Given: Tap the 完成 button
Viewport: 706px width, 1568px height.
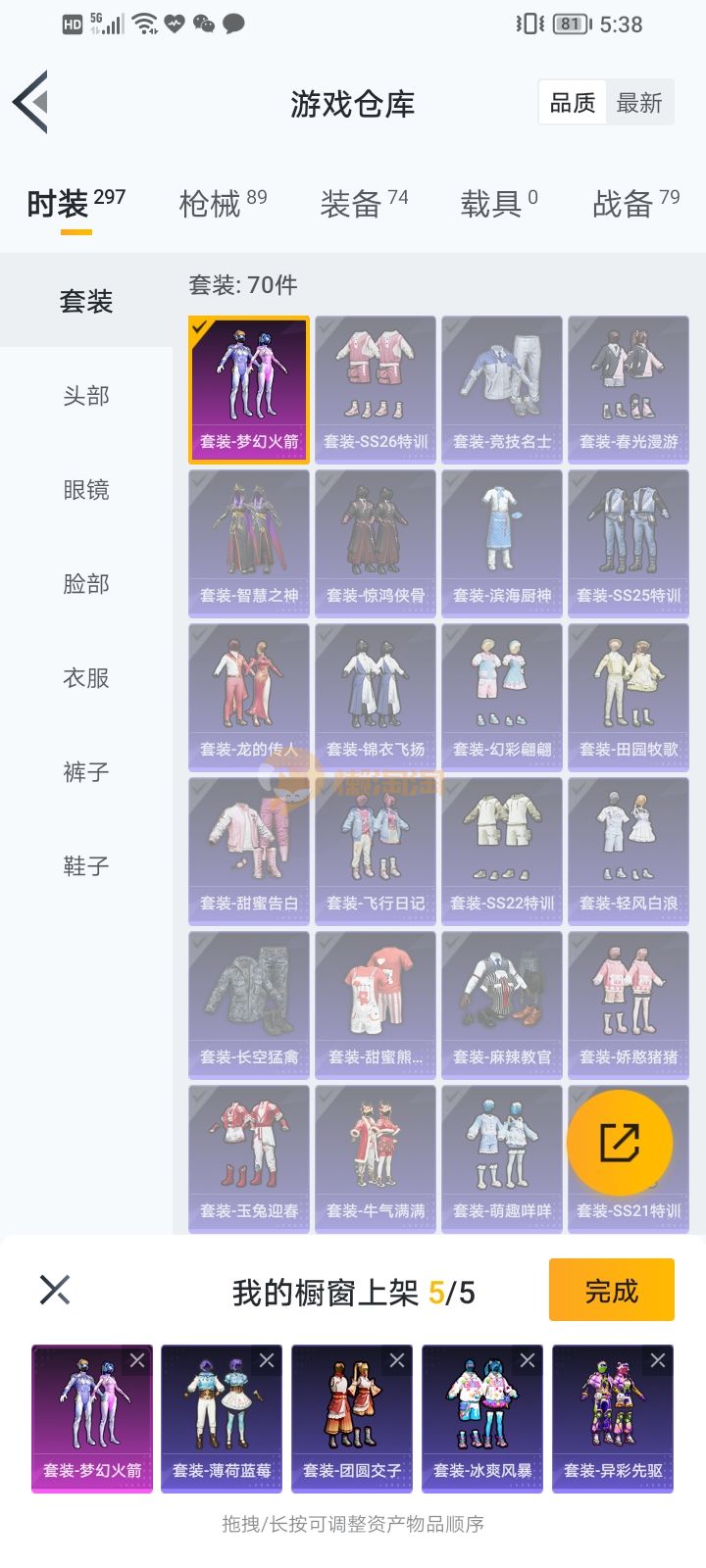Looking at the screenshot, I should 611,1291.
